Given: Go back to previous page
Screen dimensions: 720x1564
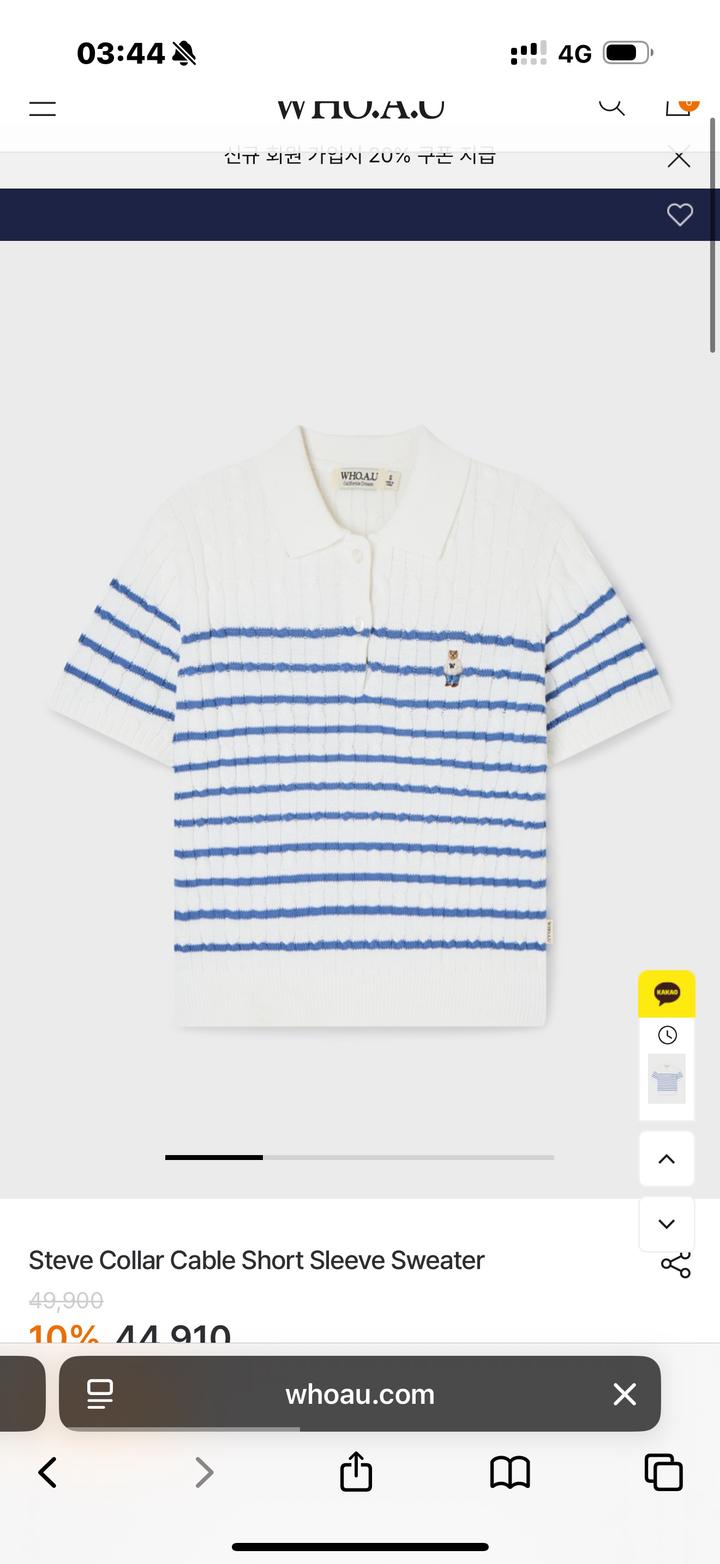Looking at the screenshot, I should tap(47, 1472).
